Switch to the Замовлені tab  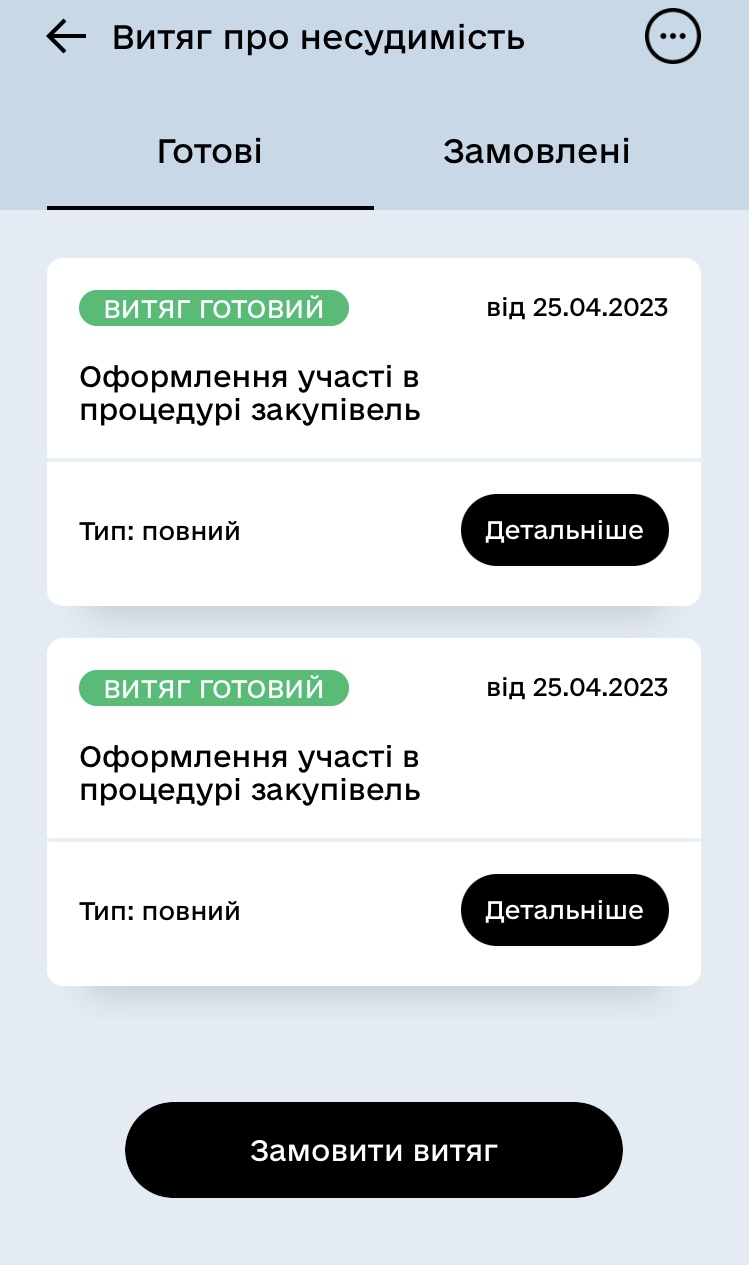536,153
